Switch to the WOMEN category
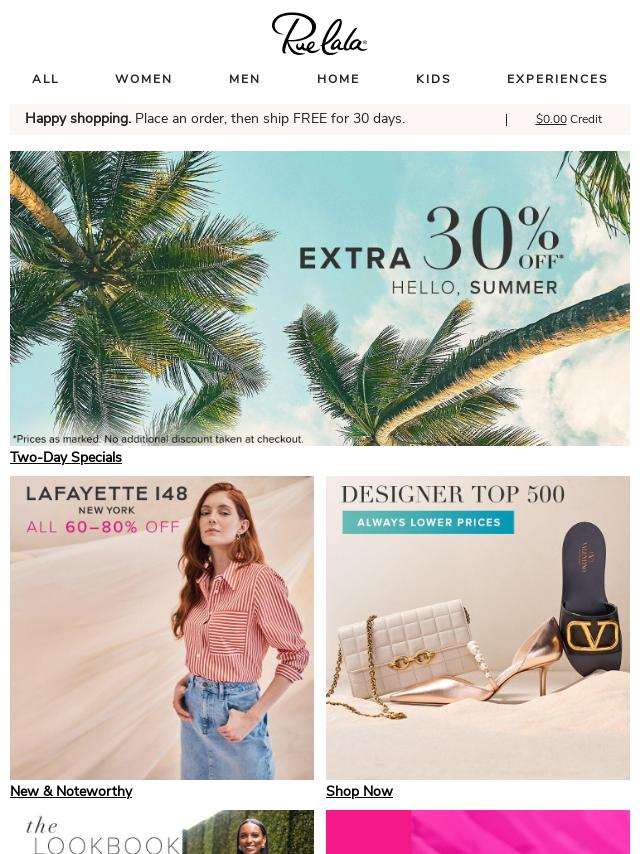The height and width of the screenshot is (854, 640). [144, 79]
